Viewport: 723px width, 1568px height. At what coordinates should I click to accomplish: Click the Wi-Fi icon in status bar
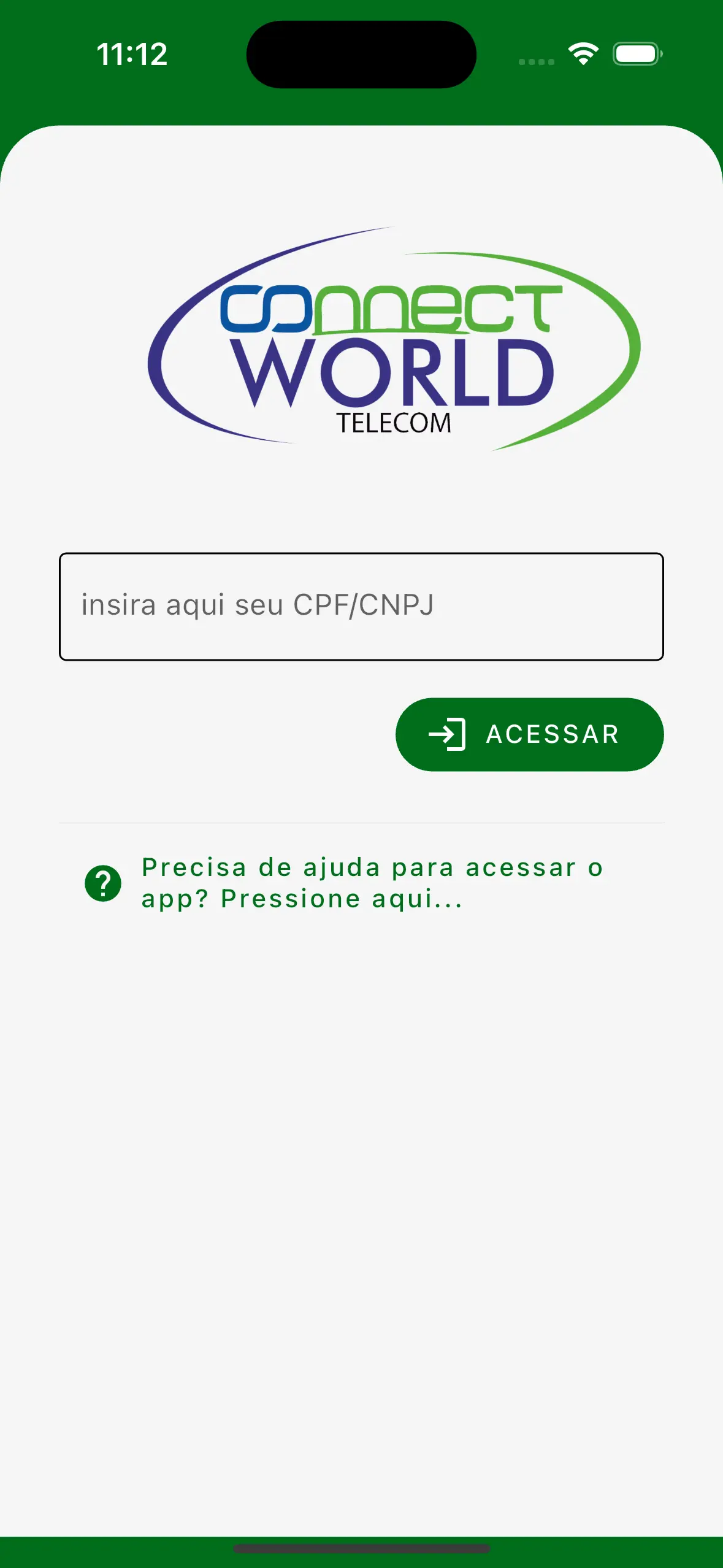[x=583, y=54]
